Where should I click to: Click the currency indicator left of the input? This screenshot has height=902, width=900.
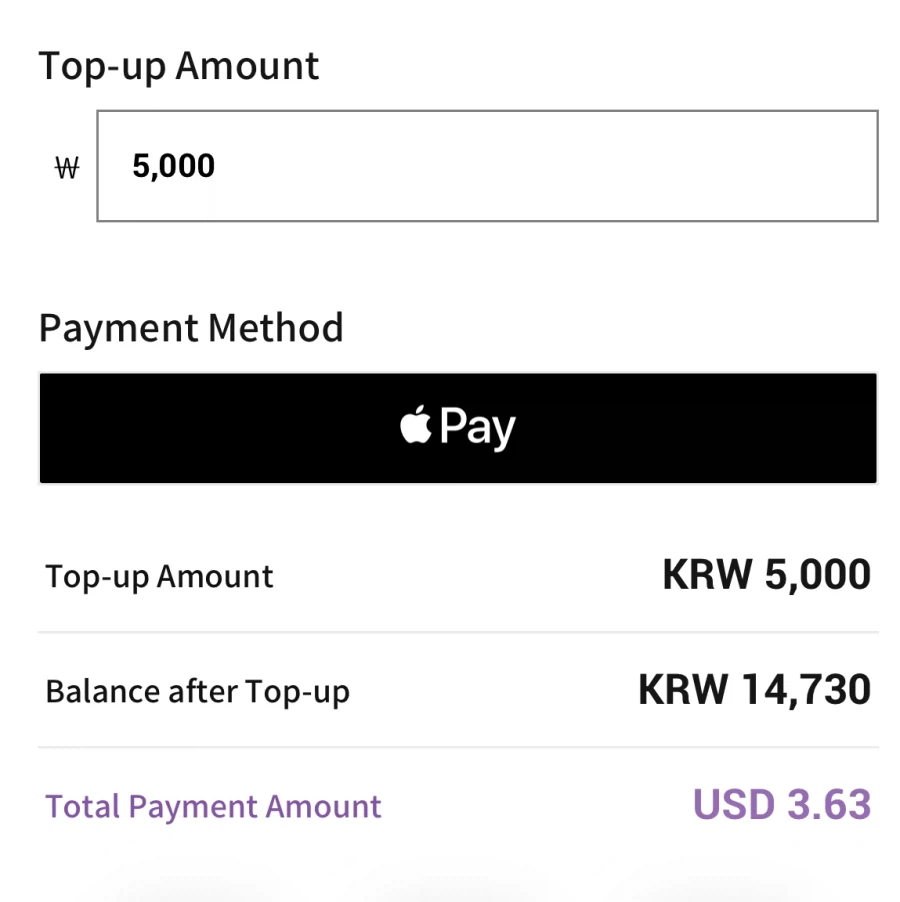[x=65, y=166]
